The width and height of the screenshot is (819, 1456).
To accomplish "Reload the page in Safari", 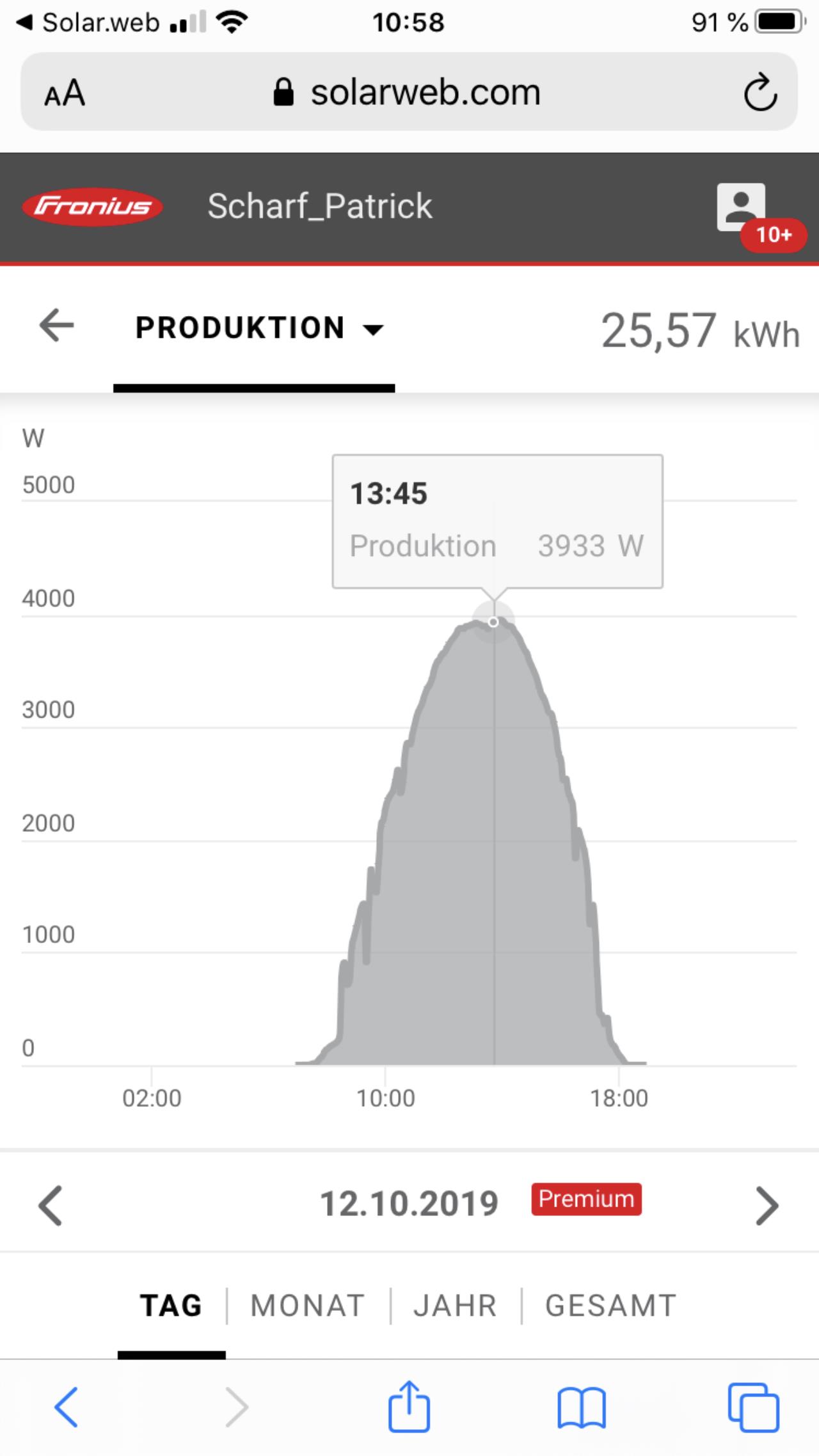I will [760, 93].
